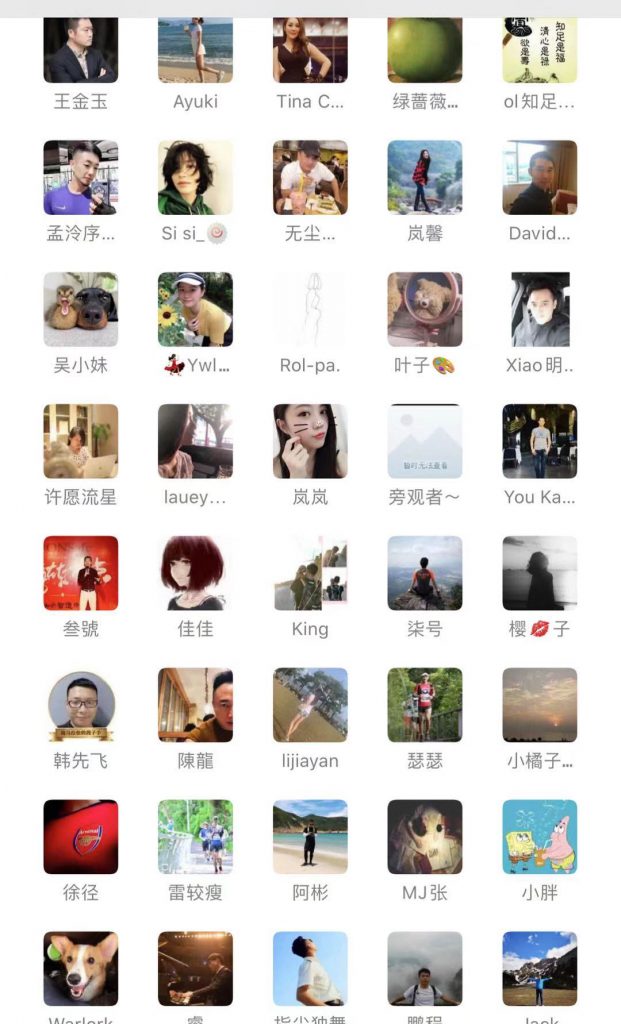Open member 王金玉's profile
The width and height of the screenshot is (621, 1024).
(80, 48)
